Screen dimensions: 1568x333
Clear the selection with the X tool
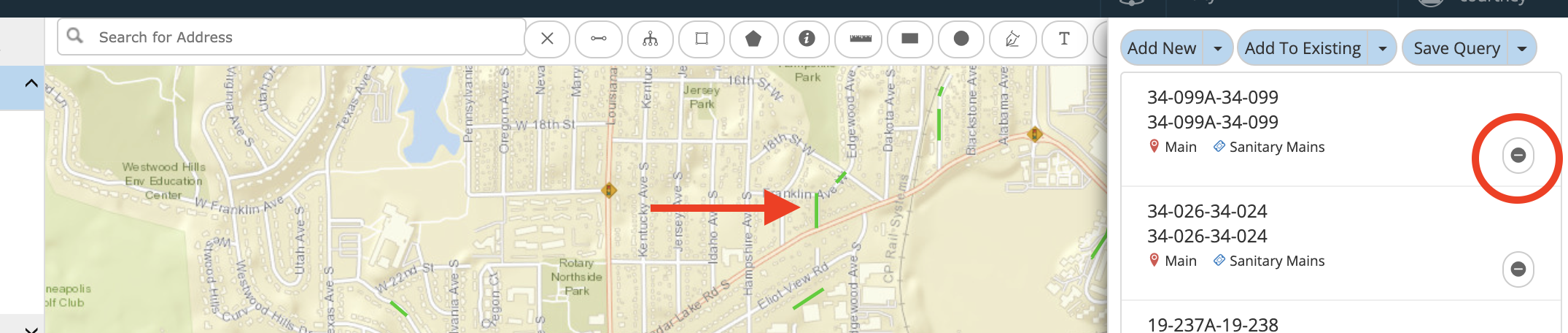pyautogui.click(x=547, y=39)
